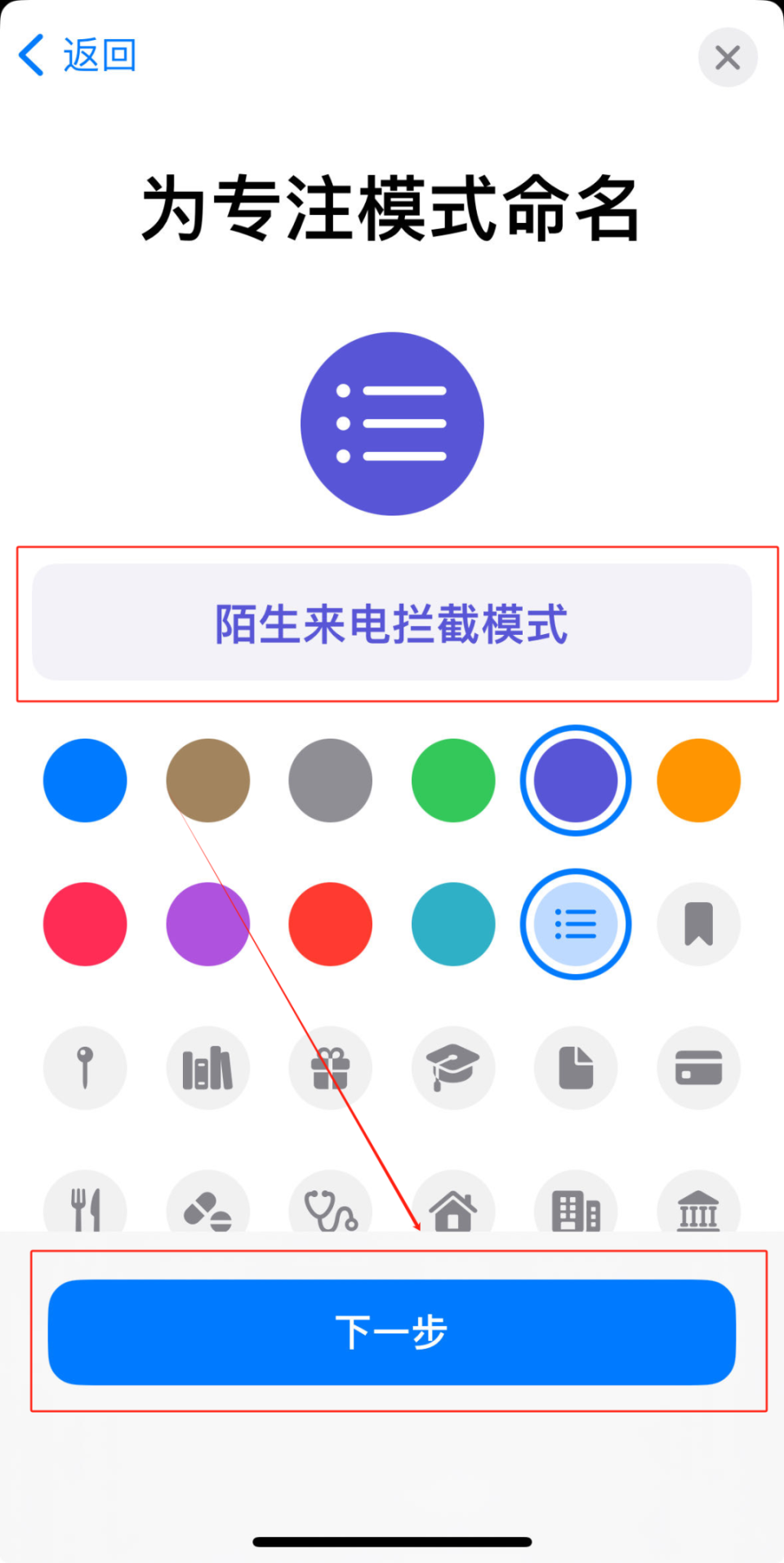Select the gift box glyph
784x1563 pixels.
pyautogui.click(x=330, y=1068)
